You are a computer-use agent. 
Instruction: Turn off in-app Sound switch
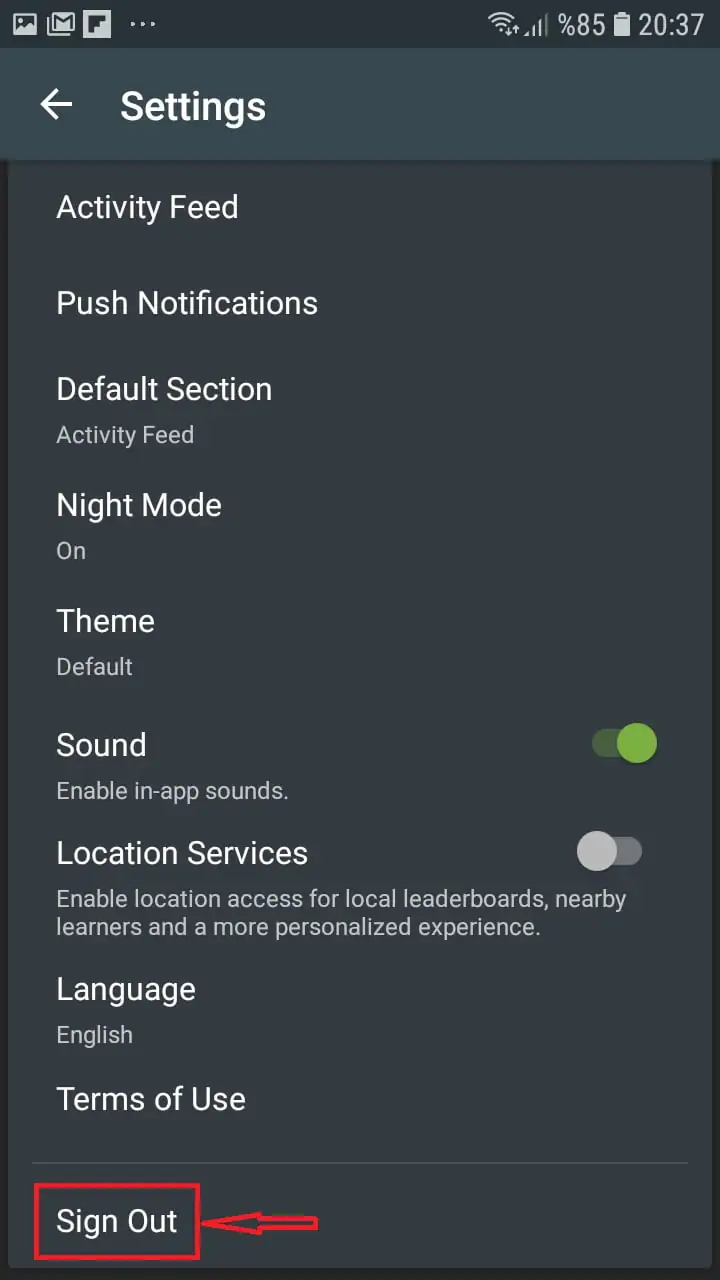pos(625,744)
